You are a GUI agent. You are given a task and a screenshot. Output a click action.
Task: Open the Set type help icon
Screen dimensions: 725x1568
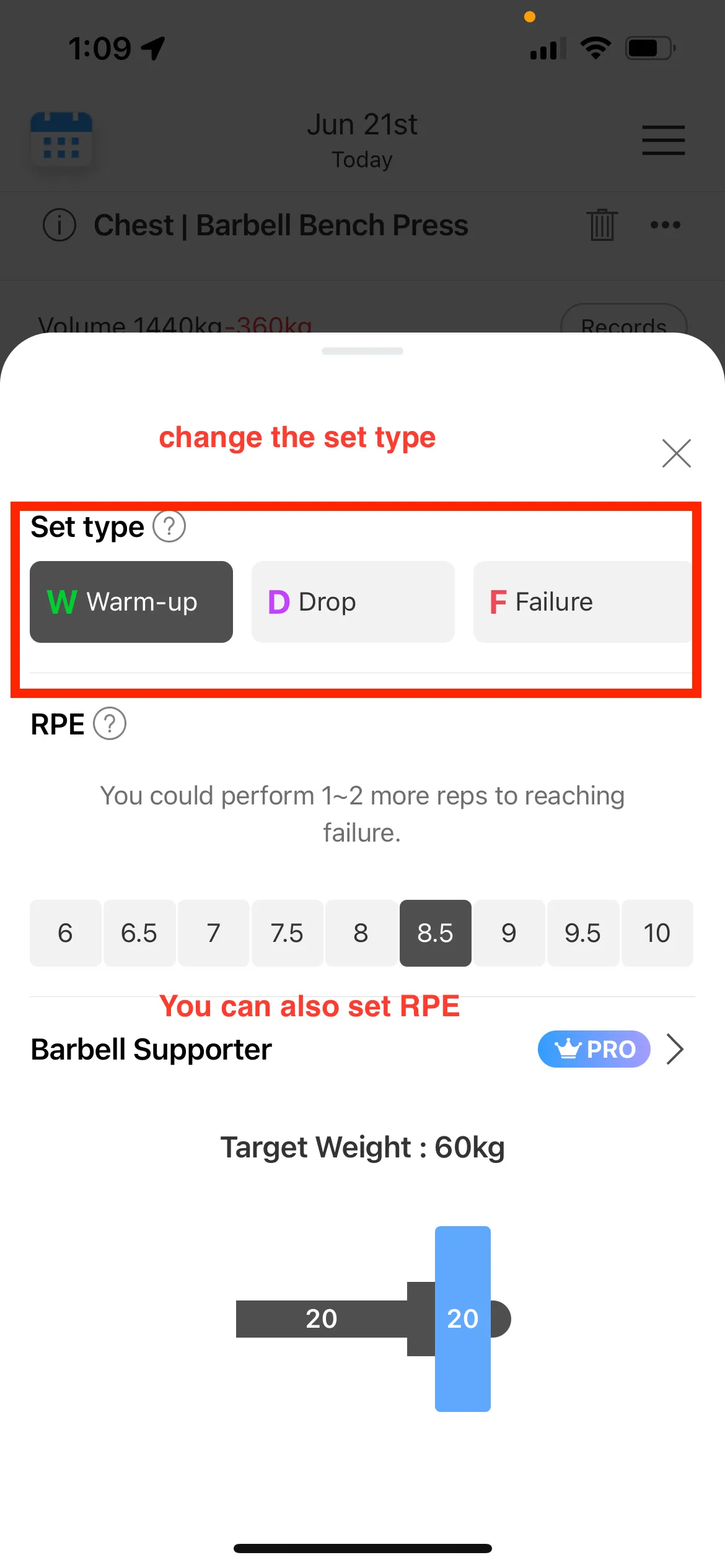[x=169, y=527]
